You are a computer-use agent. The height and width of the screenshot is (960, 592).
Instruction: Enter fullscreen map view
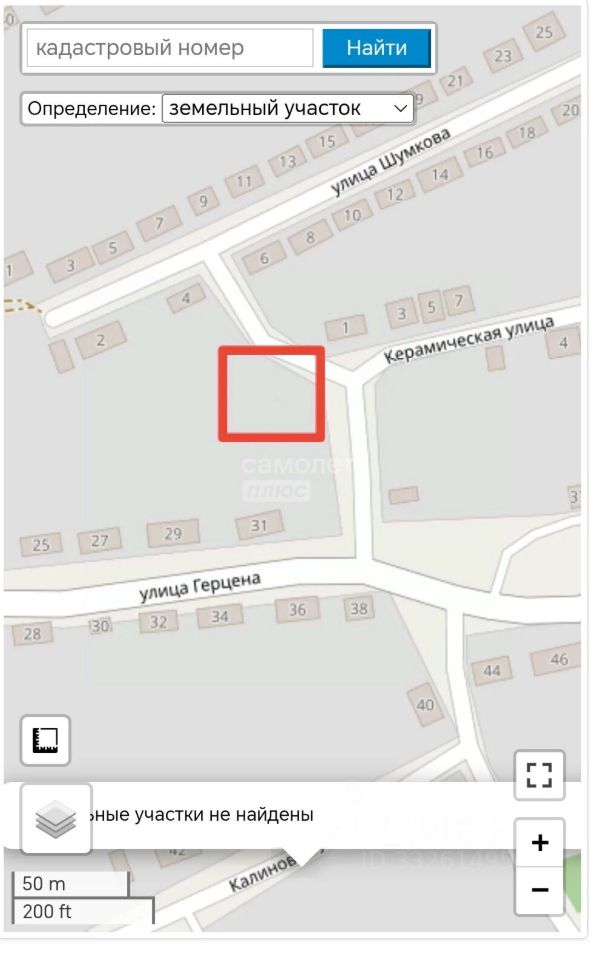tap(539, 775)
